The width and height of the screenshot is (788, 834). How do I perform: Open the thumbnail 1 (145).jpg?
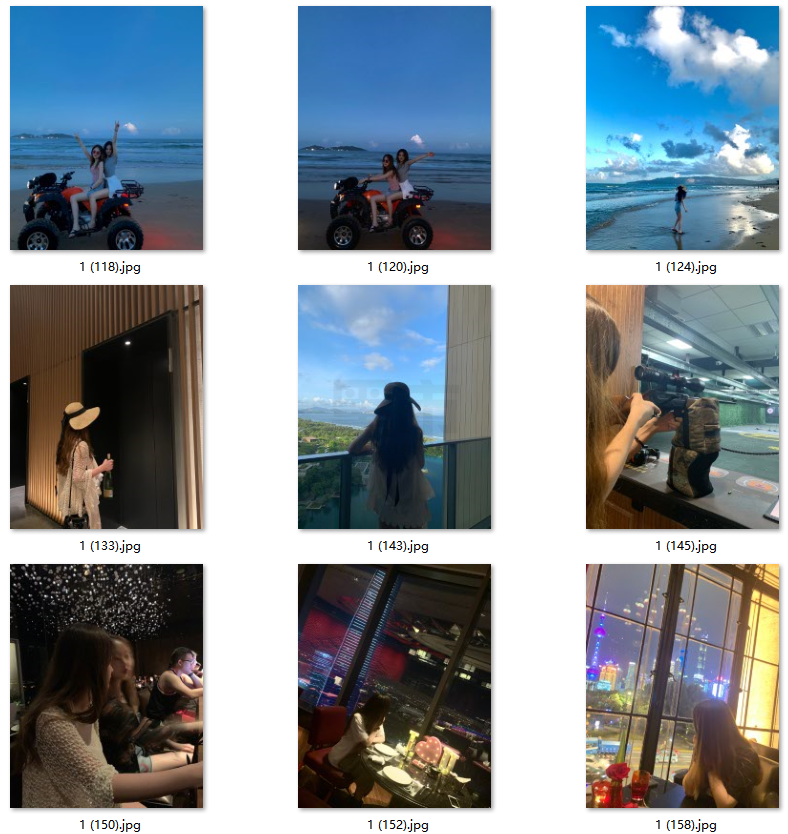[x=682, y=407]
